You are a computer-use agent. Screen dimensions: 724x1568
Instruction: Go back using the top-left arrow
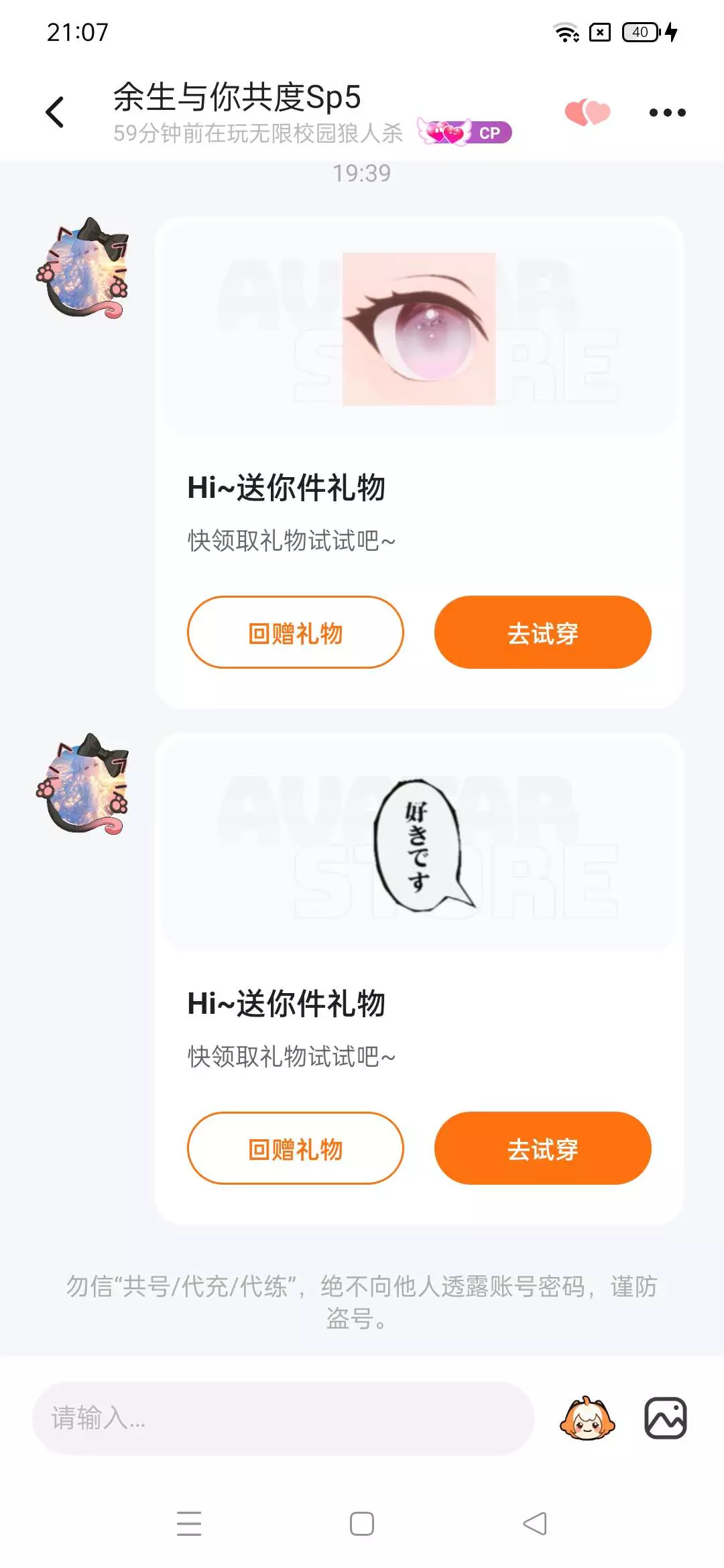tap(55, 112)
